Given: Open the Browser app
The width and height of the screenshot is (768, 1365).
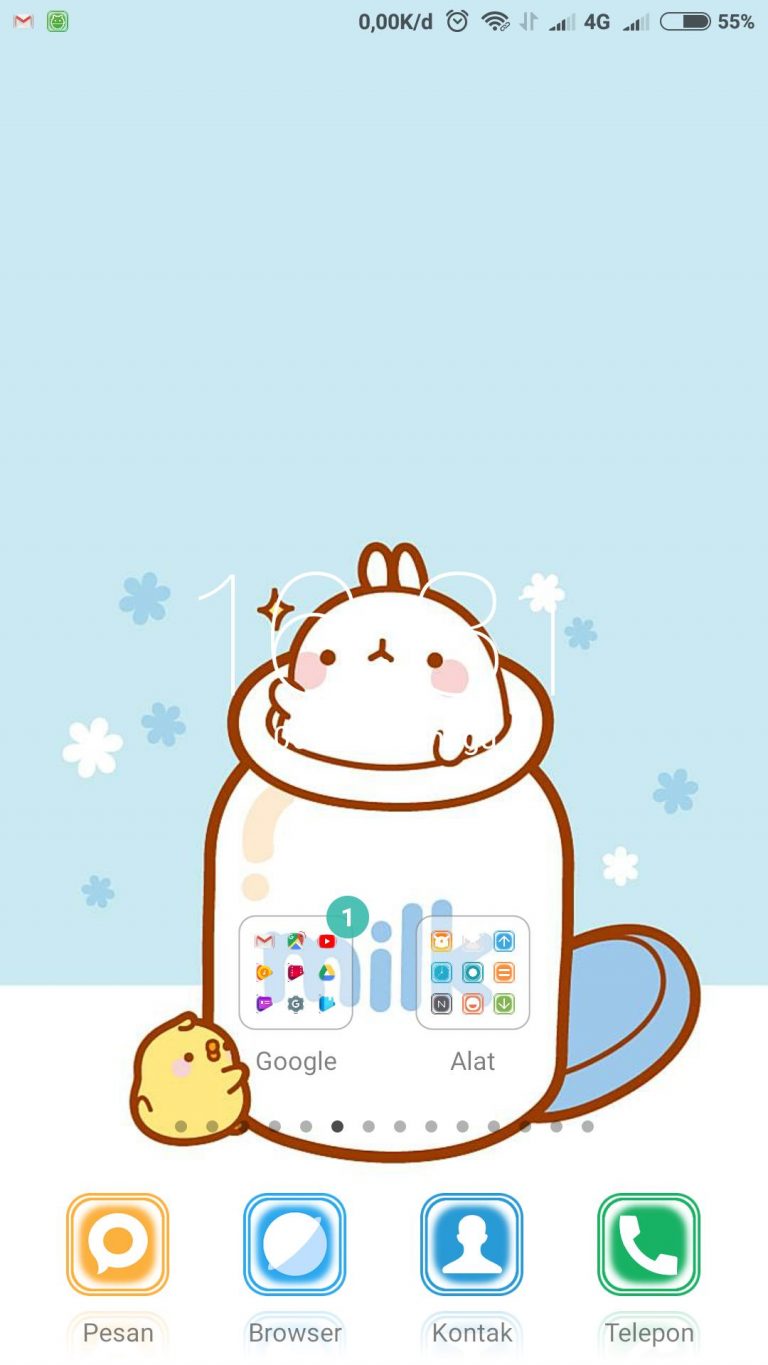Looking at the screenshot, I should 295,1244.
